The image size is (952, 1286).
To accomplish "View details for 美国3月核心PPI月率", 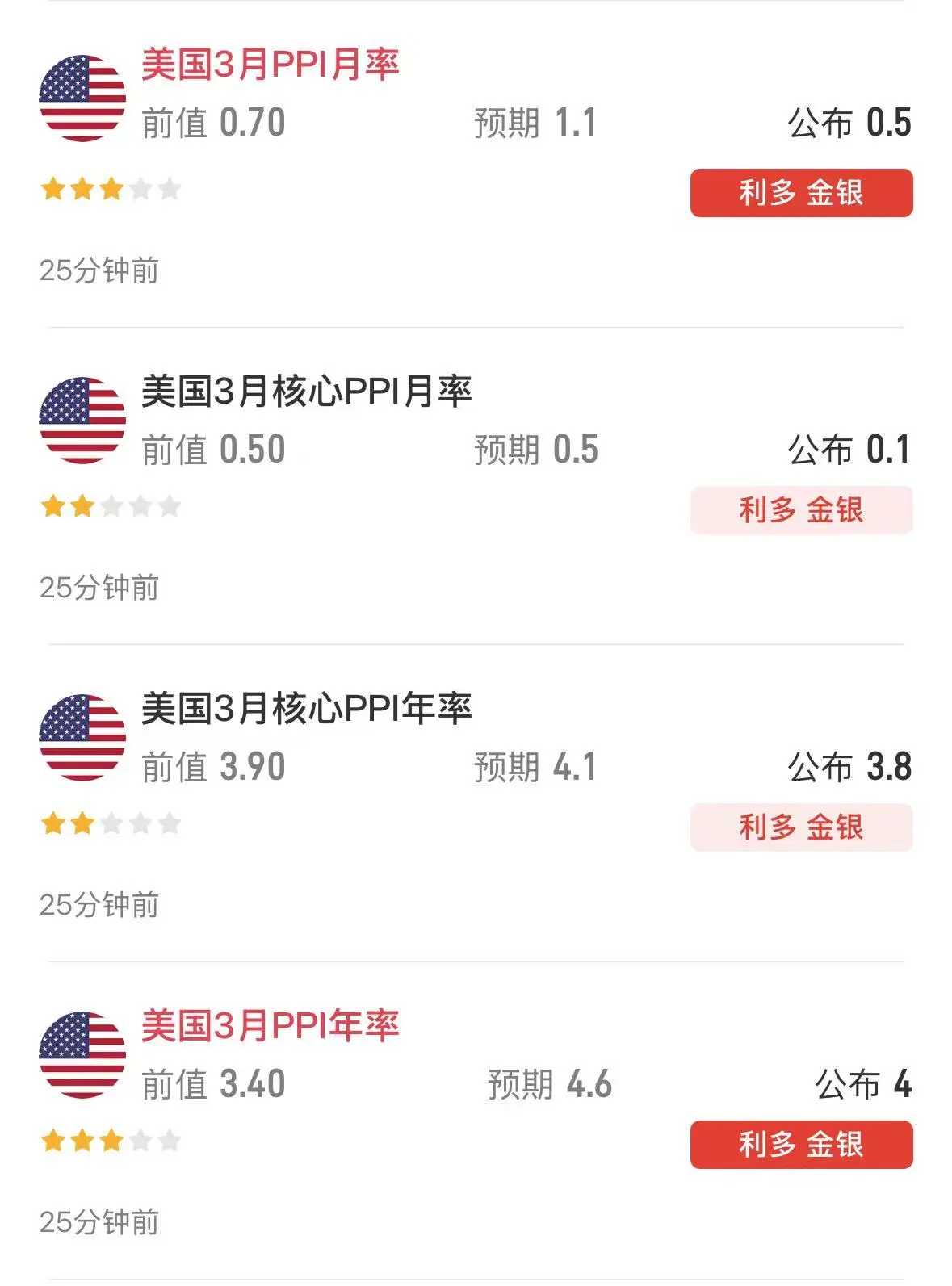I will pyautogui.click(x=306, y=392).
